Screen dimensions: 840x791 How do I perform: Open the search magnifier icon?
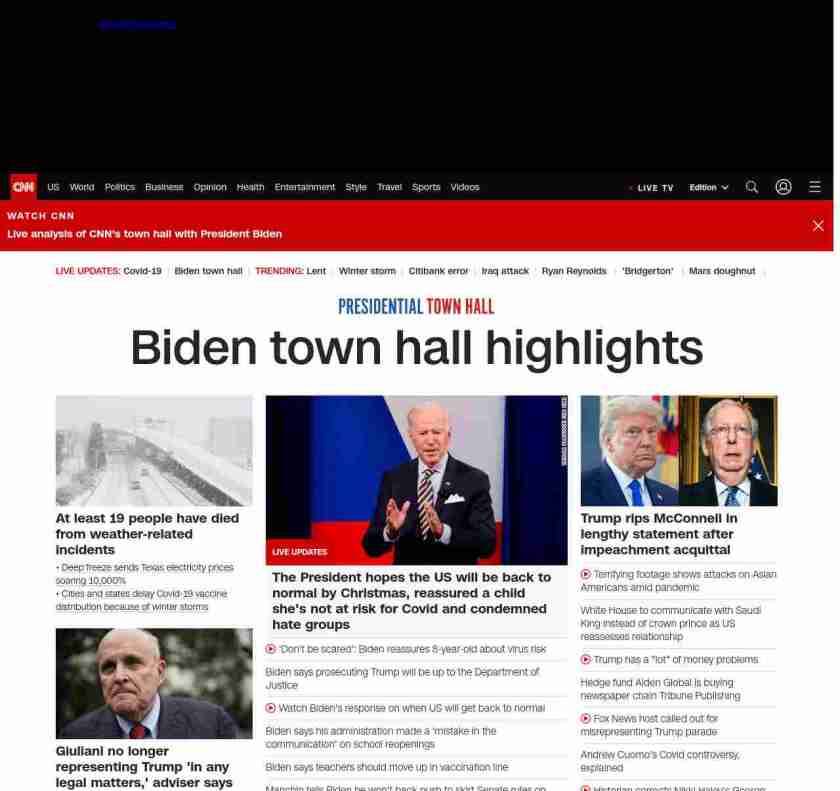click(752, 187)
